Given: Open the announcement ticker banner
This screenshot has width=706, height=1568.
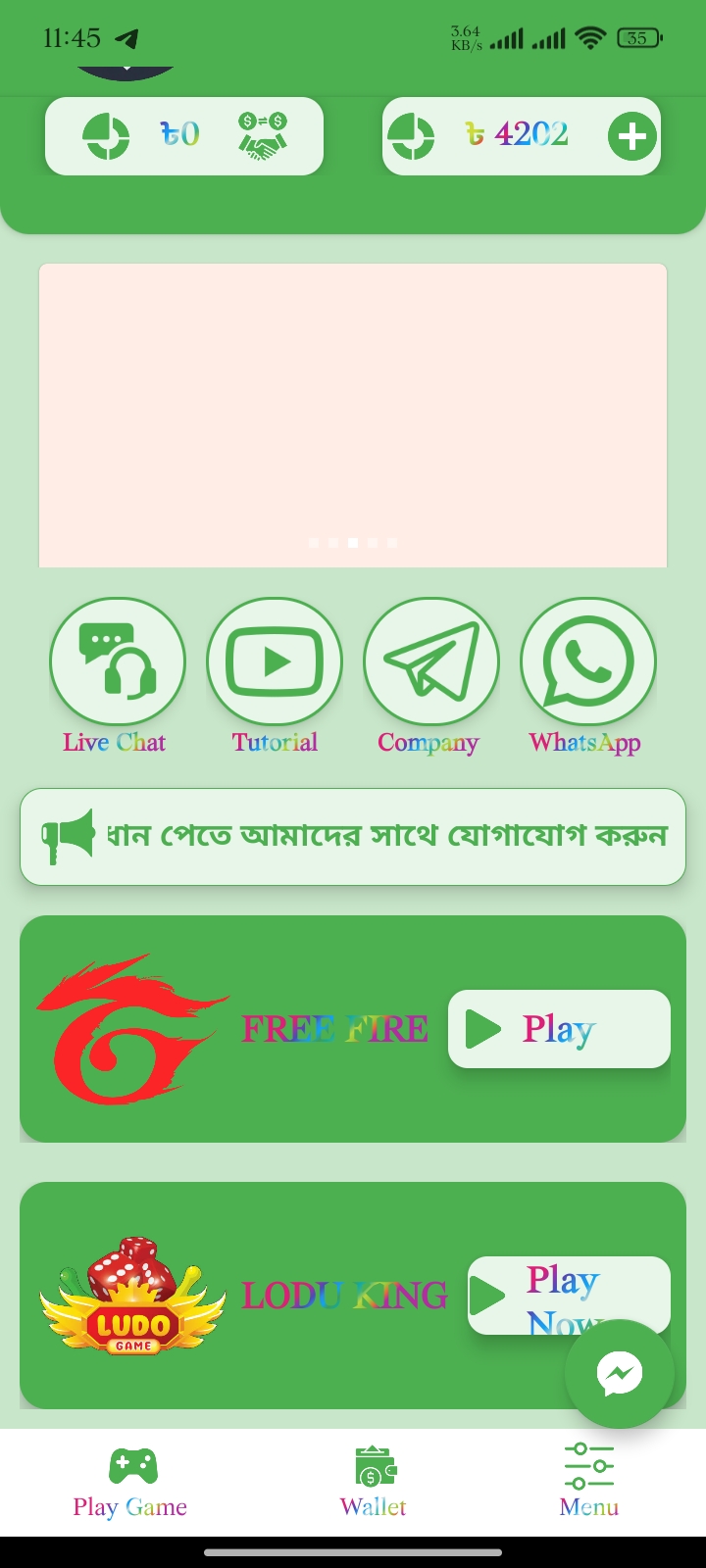Looking at the screenshot, I should [353, 837].
